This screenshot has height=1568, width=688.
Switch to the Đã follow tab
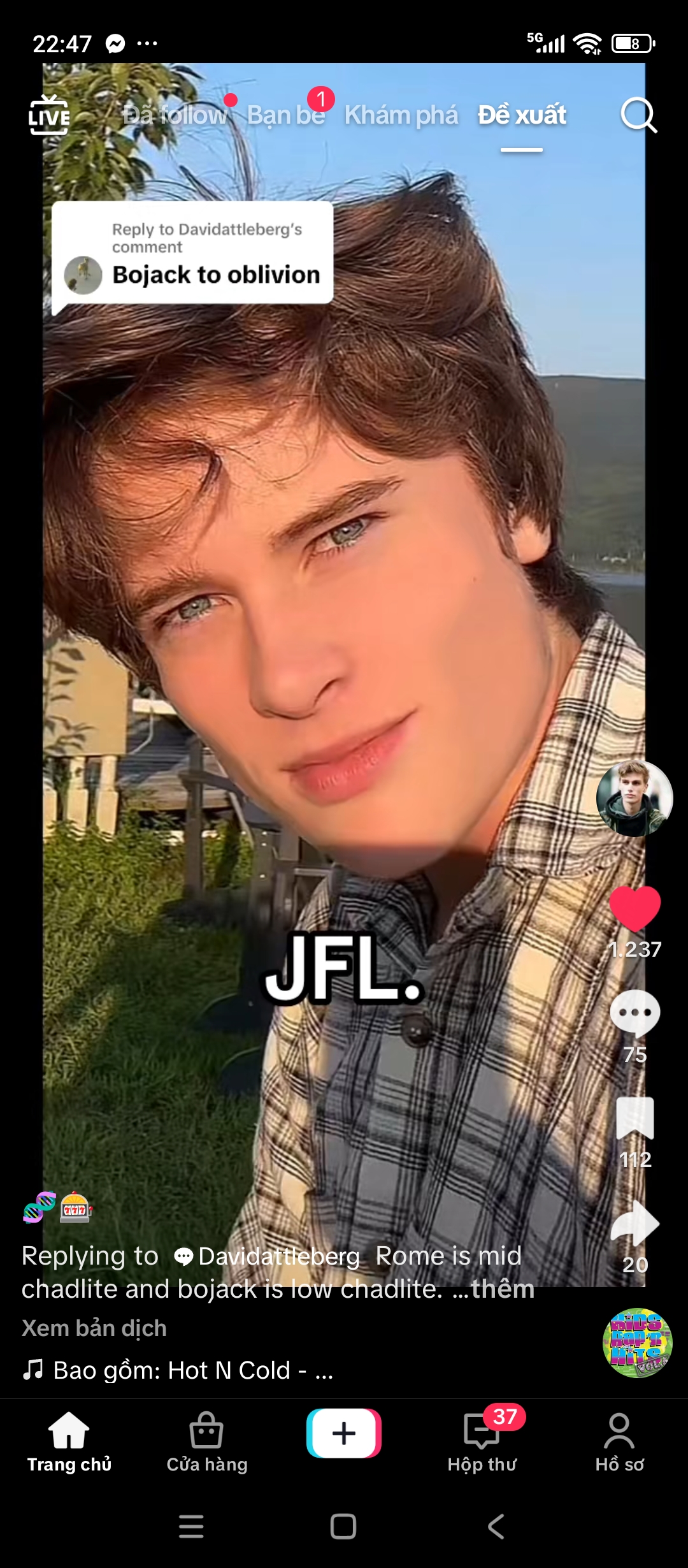pyautogui.click(x=175, y=115)
